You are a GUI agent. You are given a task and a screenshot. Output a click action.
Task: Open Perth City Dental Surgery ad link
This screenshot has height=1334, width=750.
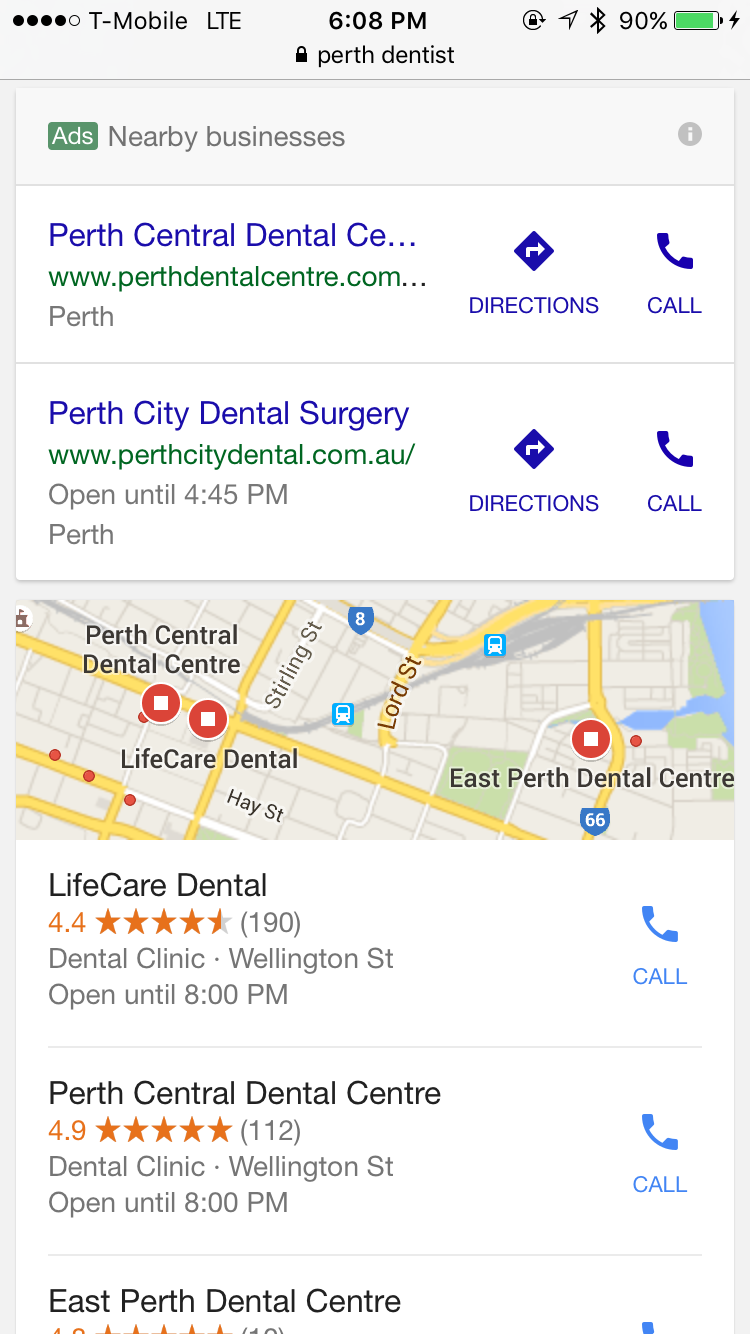point(229,414)
